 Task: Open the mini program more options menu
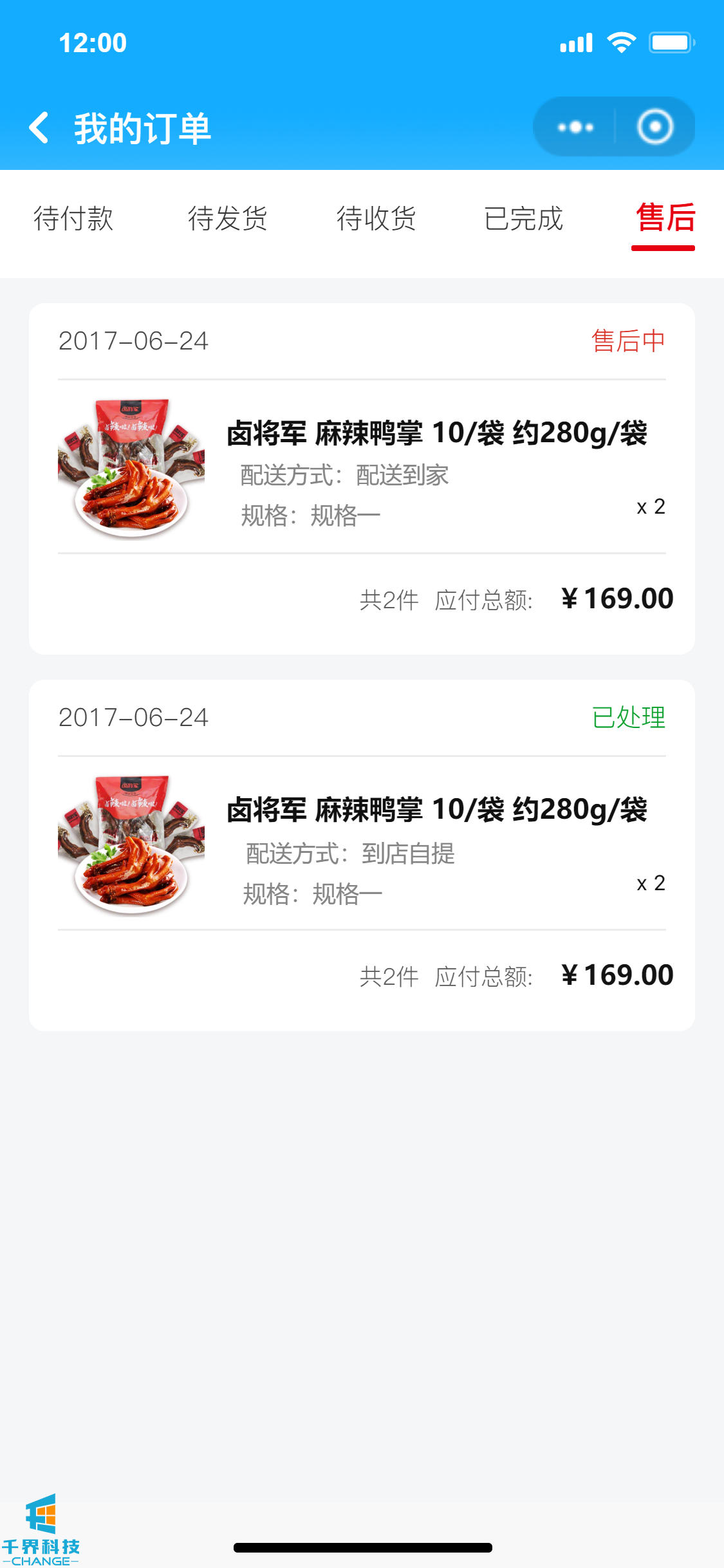click(575, 127)
